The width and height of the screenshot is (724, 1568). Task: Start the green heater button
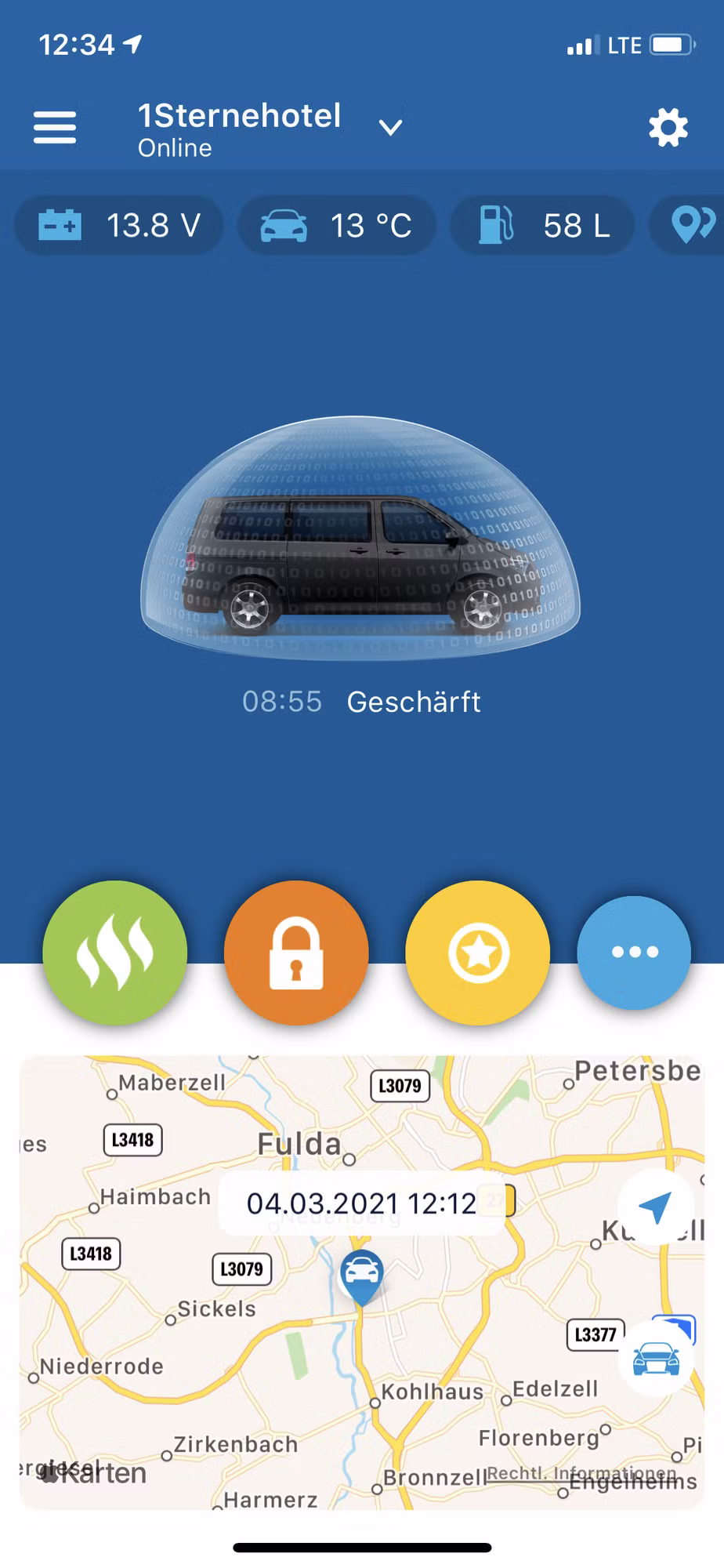click(115, 953)
